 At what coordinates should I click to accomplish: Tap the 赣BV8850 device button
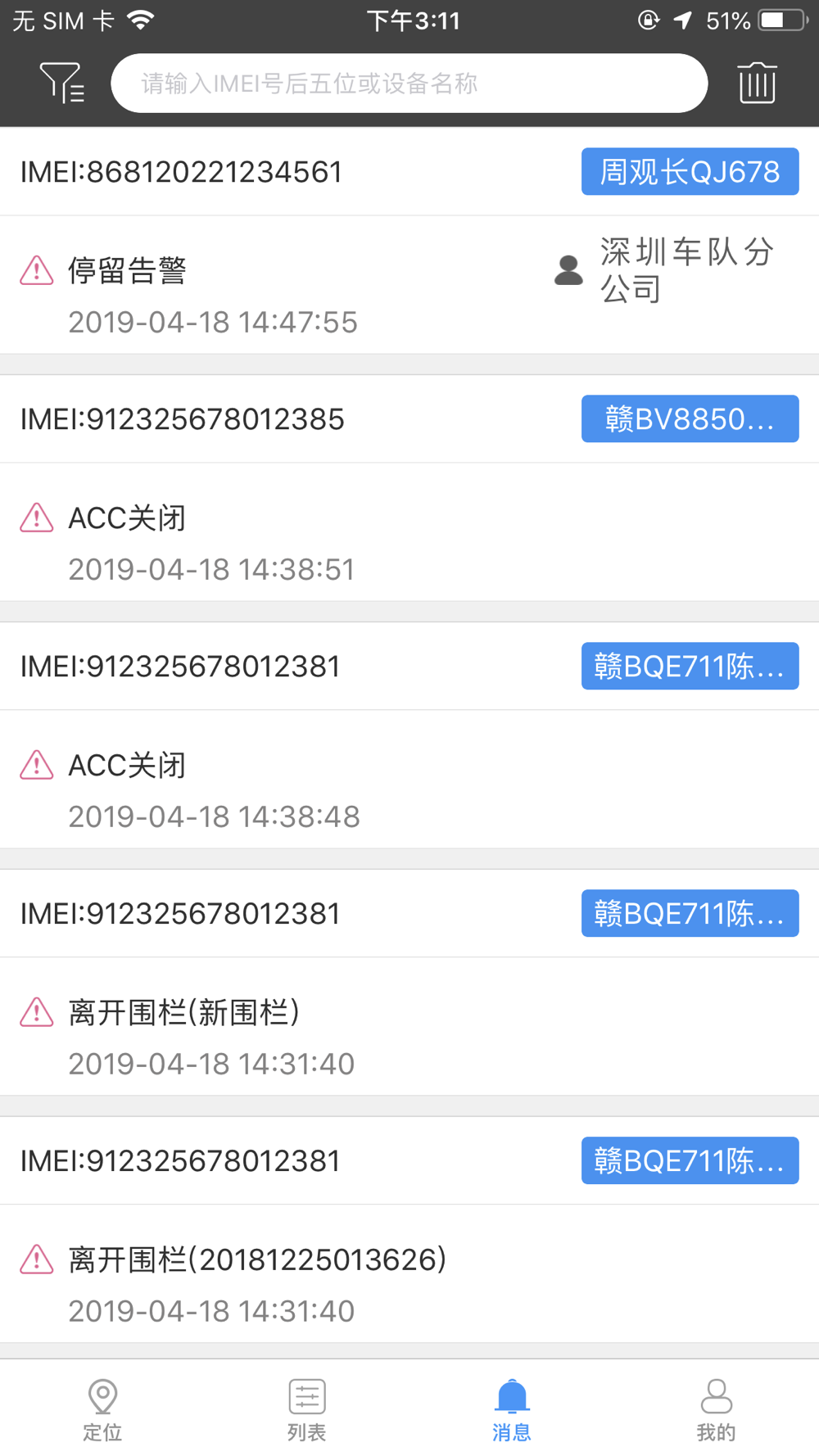point(690,419)
